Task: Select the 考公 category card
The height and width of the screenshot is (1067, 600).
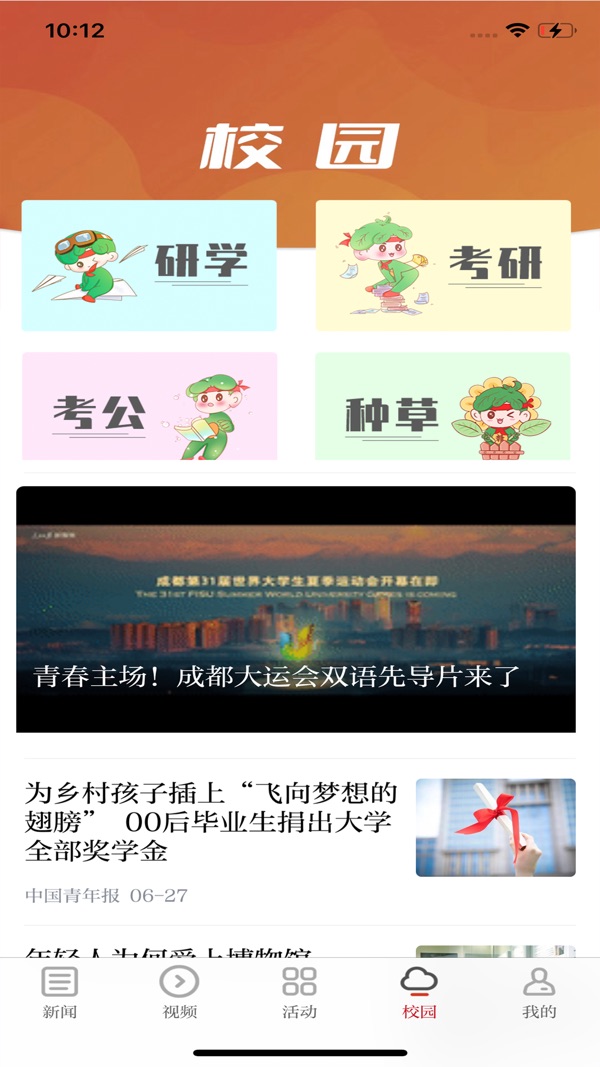Action: 149,406
